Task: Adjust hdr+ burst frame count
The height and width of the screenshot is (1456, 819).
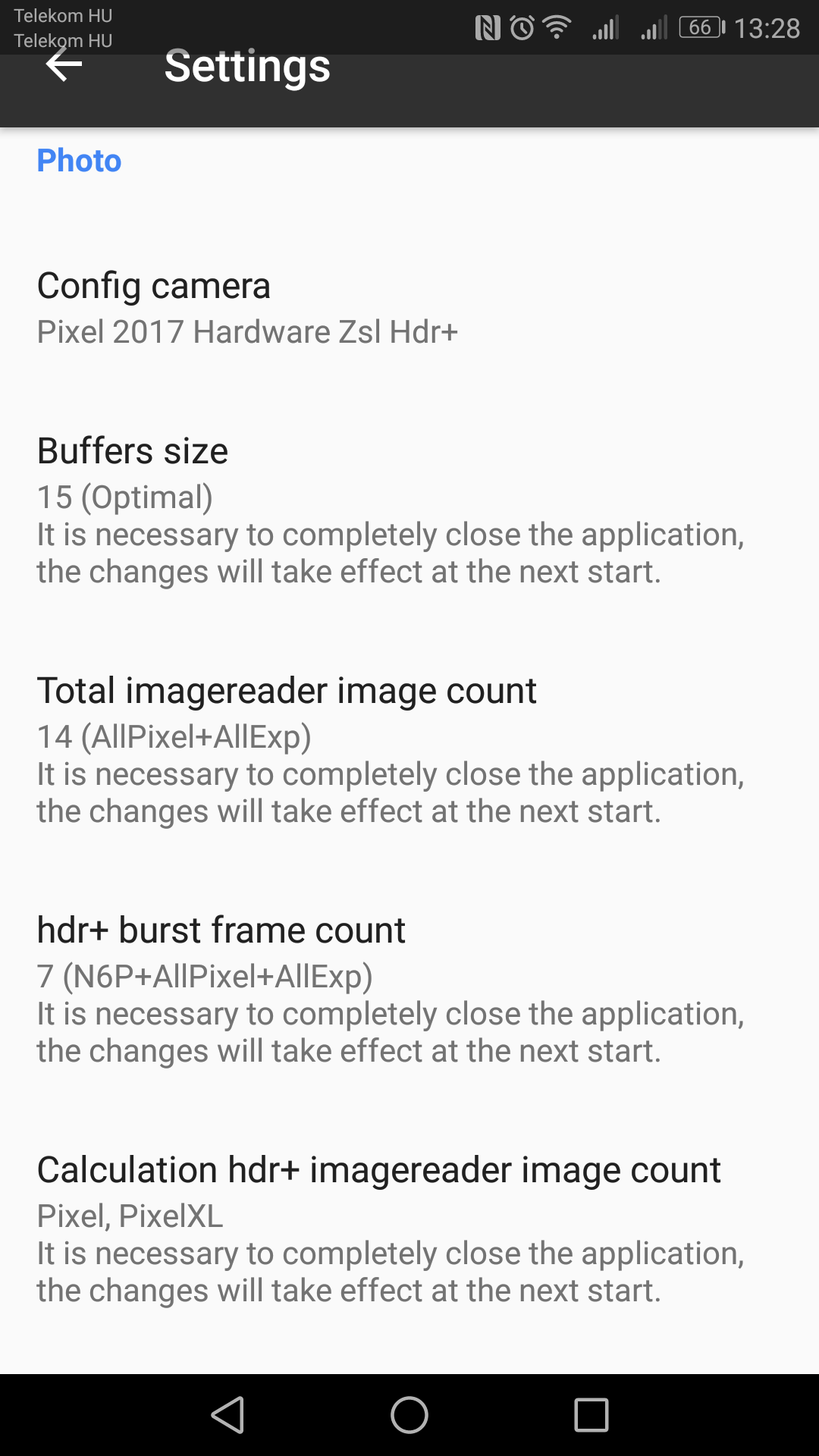Action: click(409, 989)
